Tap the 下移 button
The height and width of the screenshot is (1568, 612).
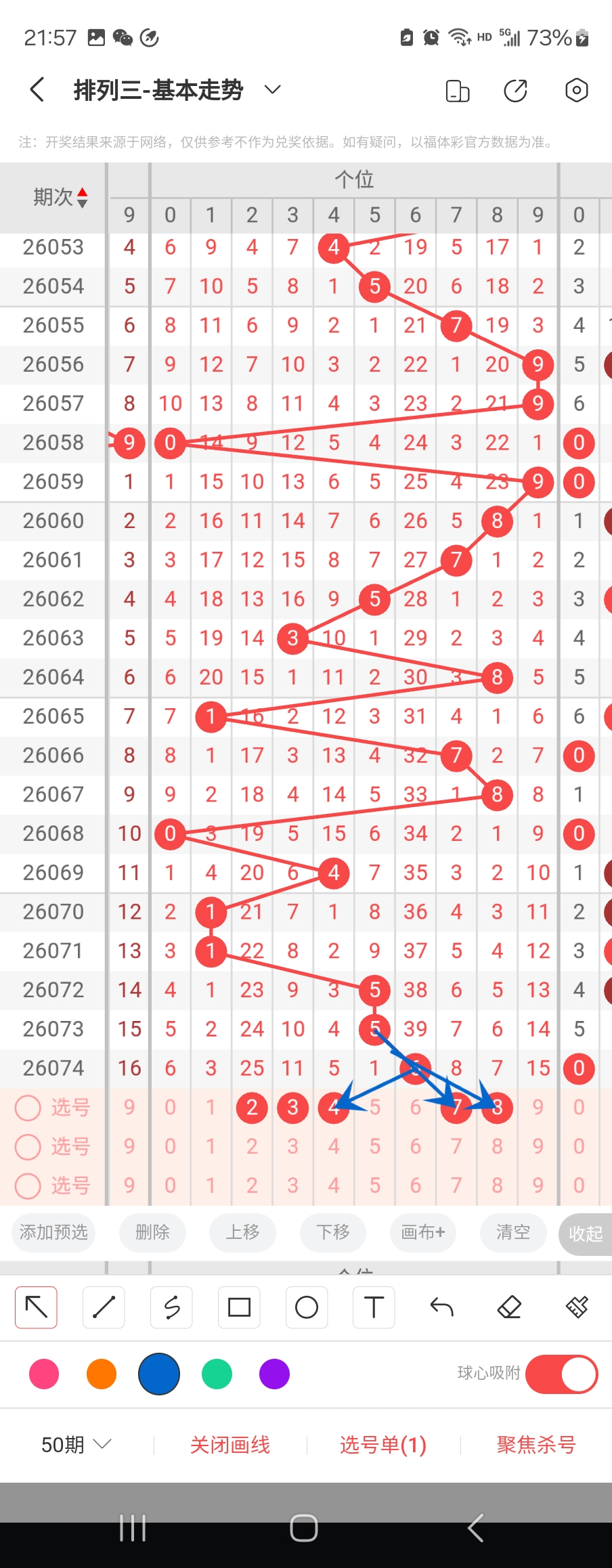click(x=333, y=1232)
